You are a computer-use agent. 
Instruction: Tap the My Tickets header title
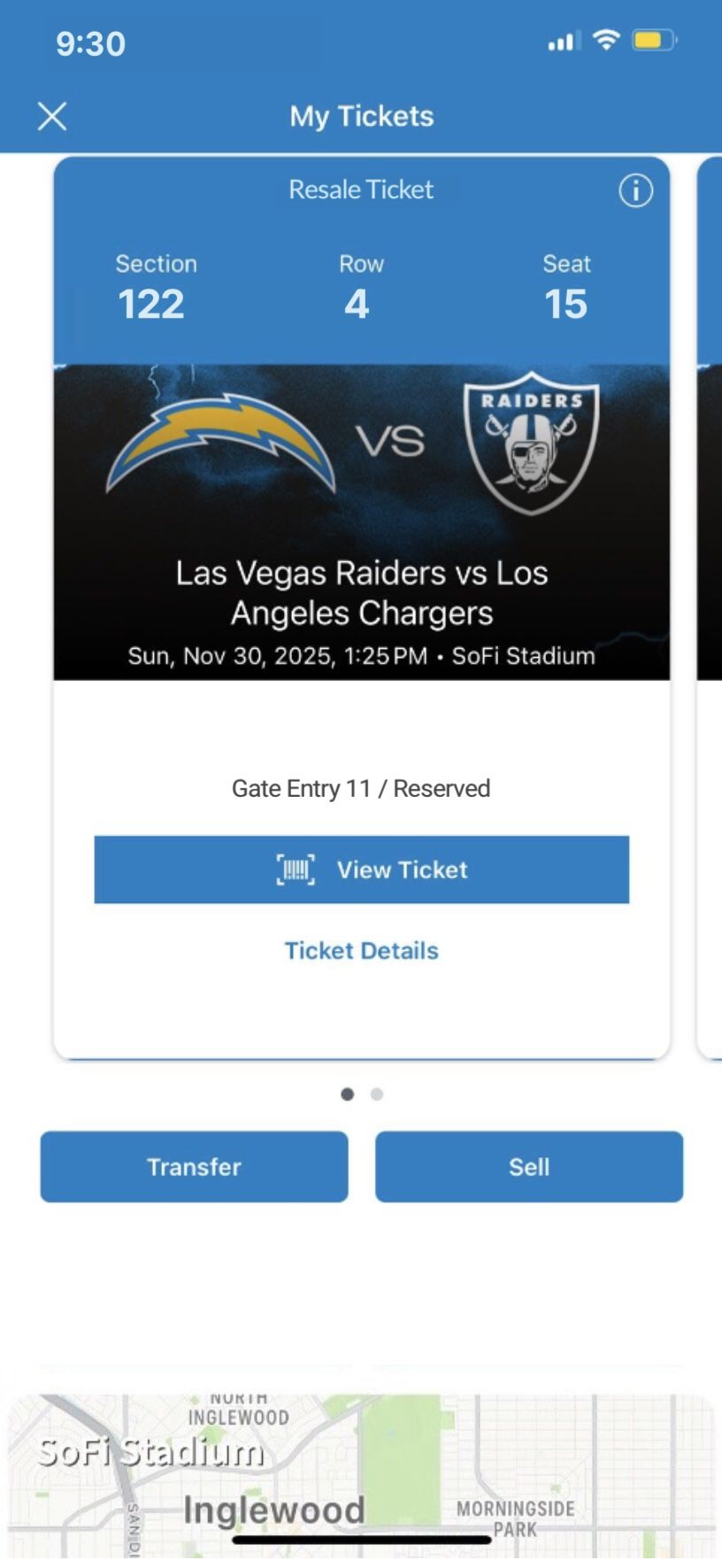coord(361,115)
